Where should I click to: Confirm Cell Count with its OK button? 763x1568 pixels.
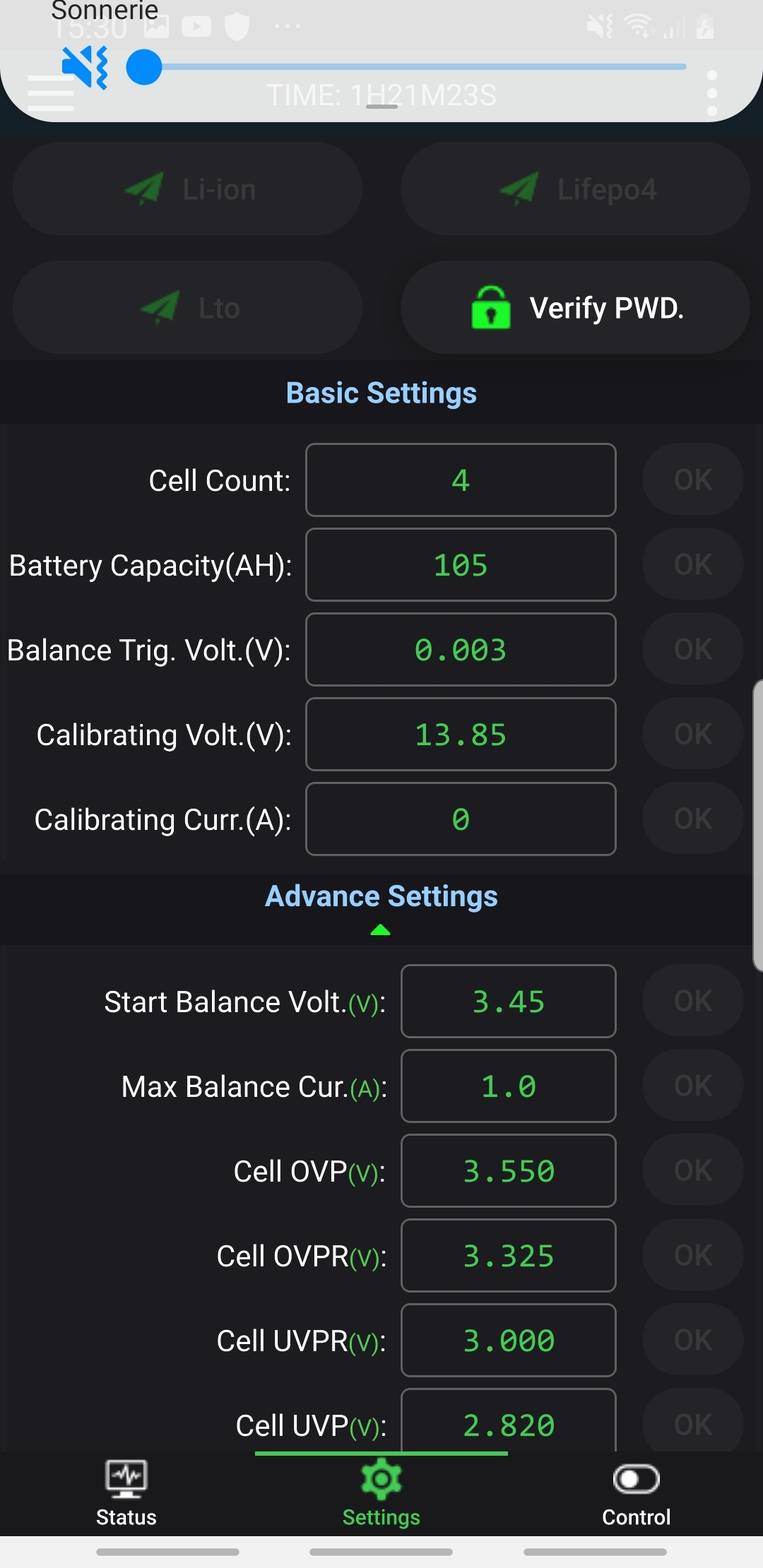(692, 480)
